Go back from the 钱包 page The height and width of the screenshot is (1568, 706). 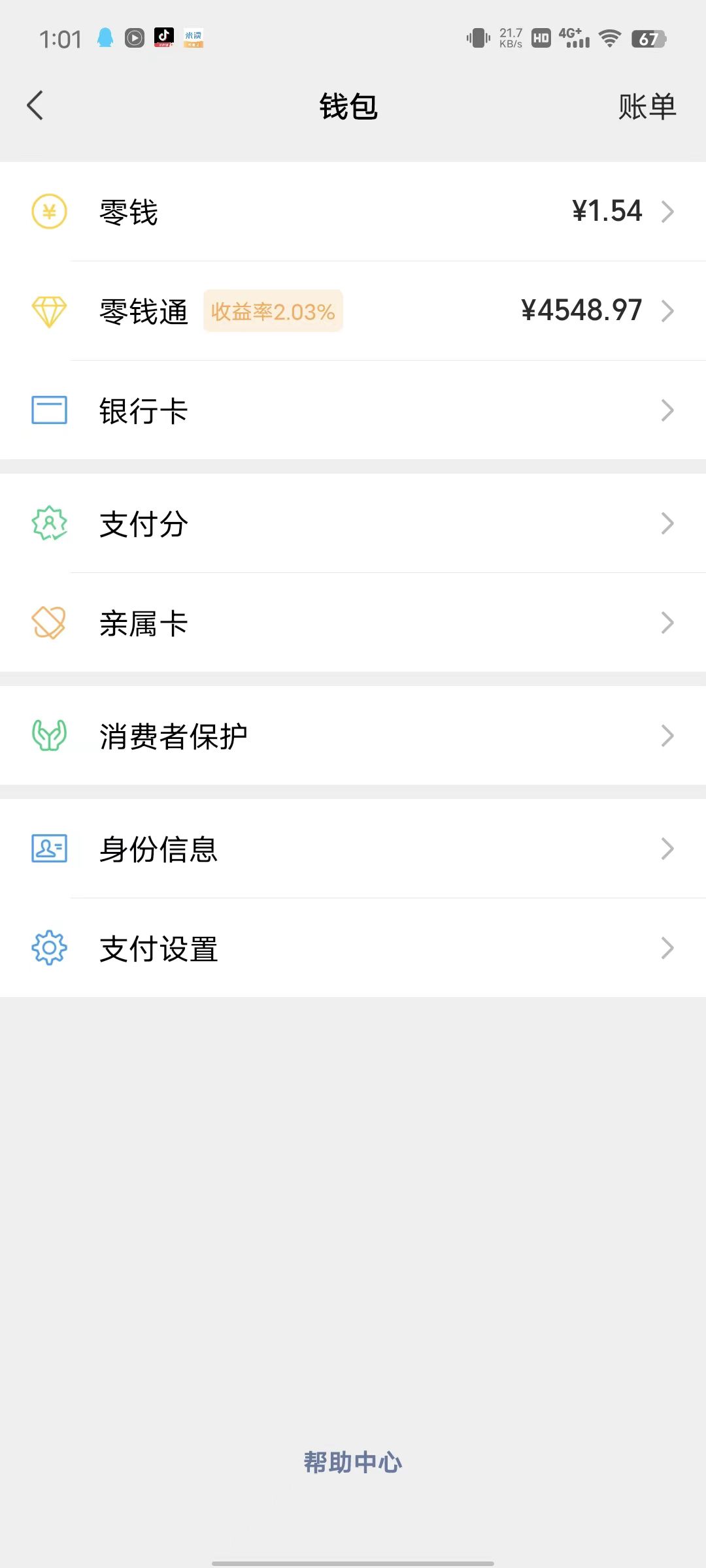[x=35, y=106]
